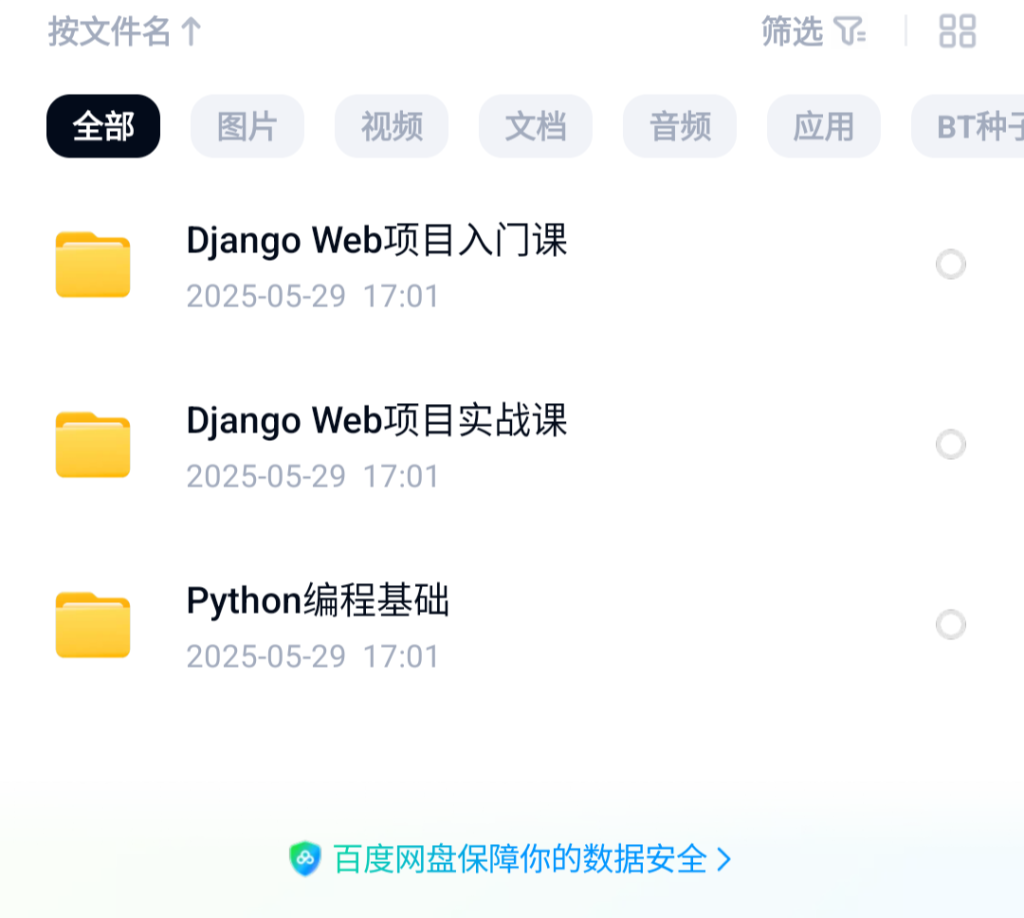Open the 筛选 filter options
The width and height of the screenshot is (1024, 918).
click(x=813, y=32)
